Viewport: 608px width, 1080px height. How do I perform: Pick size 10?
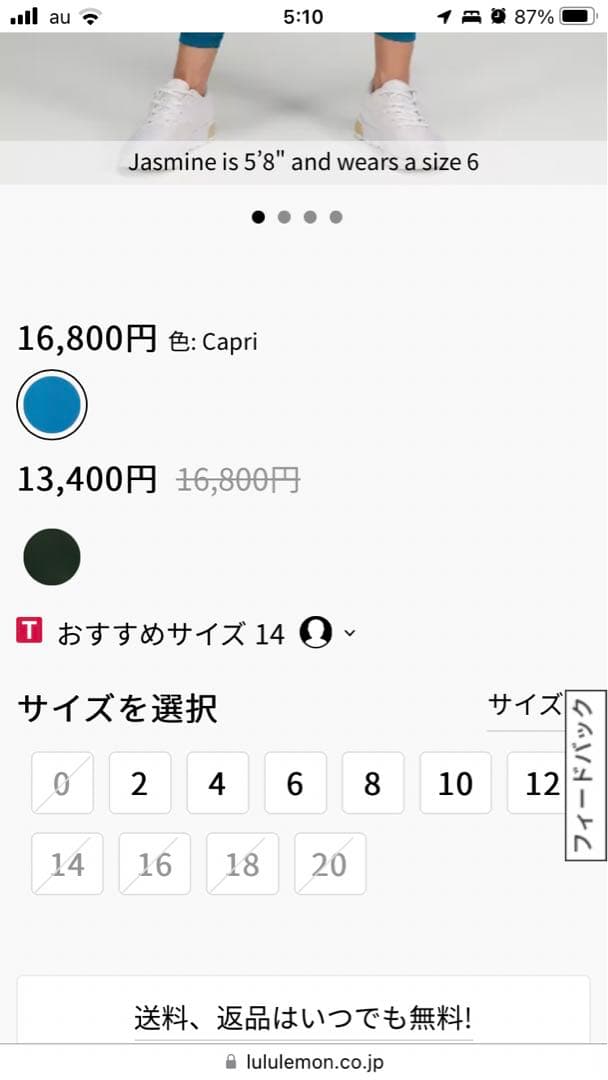pos(455,783)
